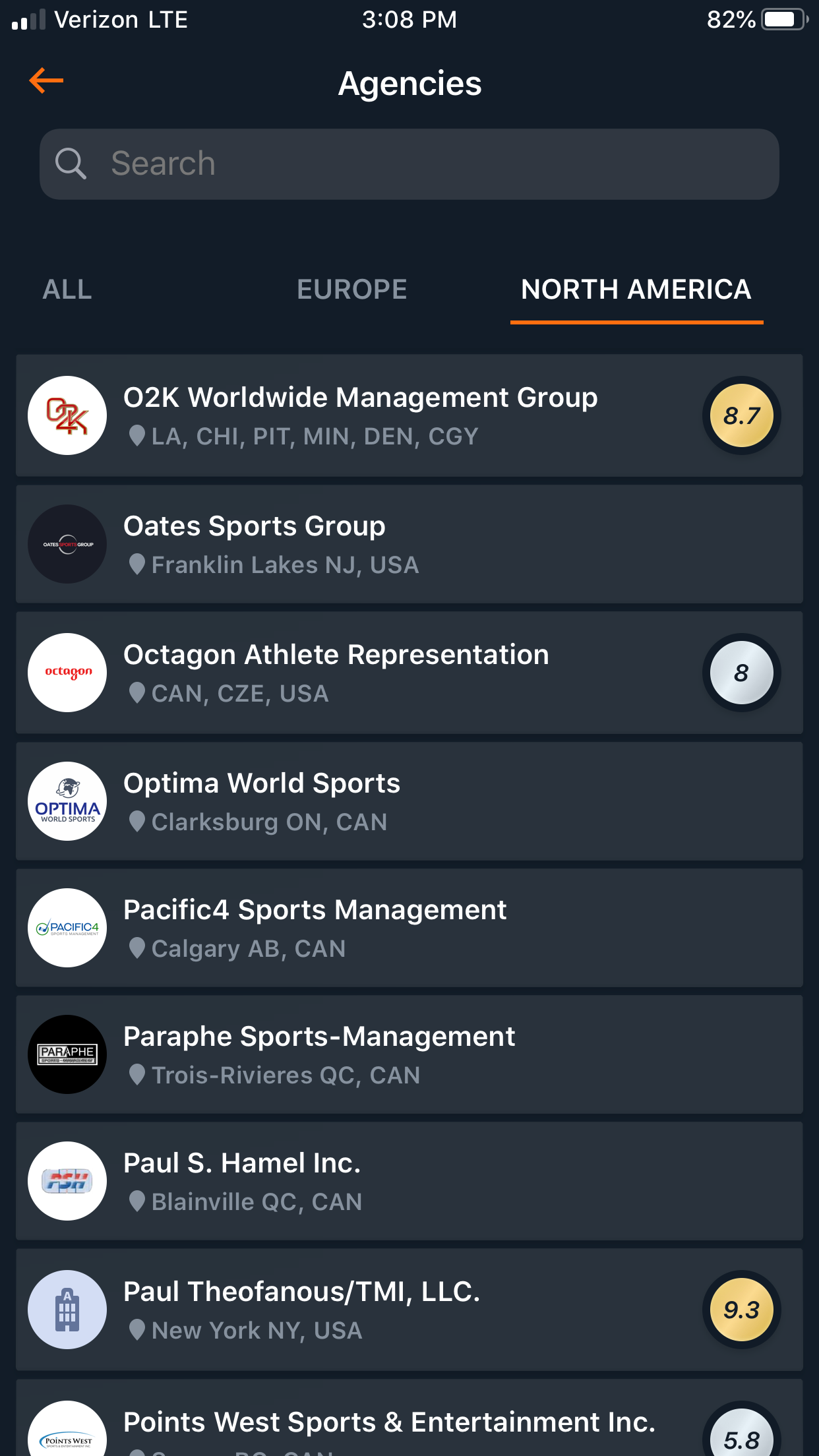Tap the agency search field
The height and width of the screenshot is (1456, 819).
click(409, 164)
